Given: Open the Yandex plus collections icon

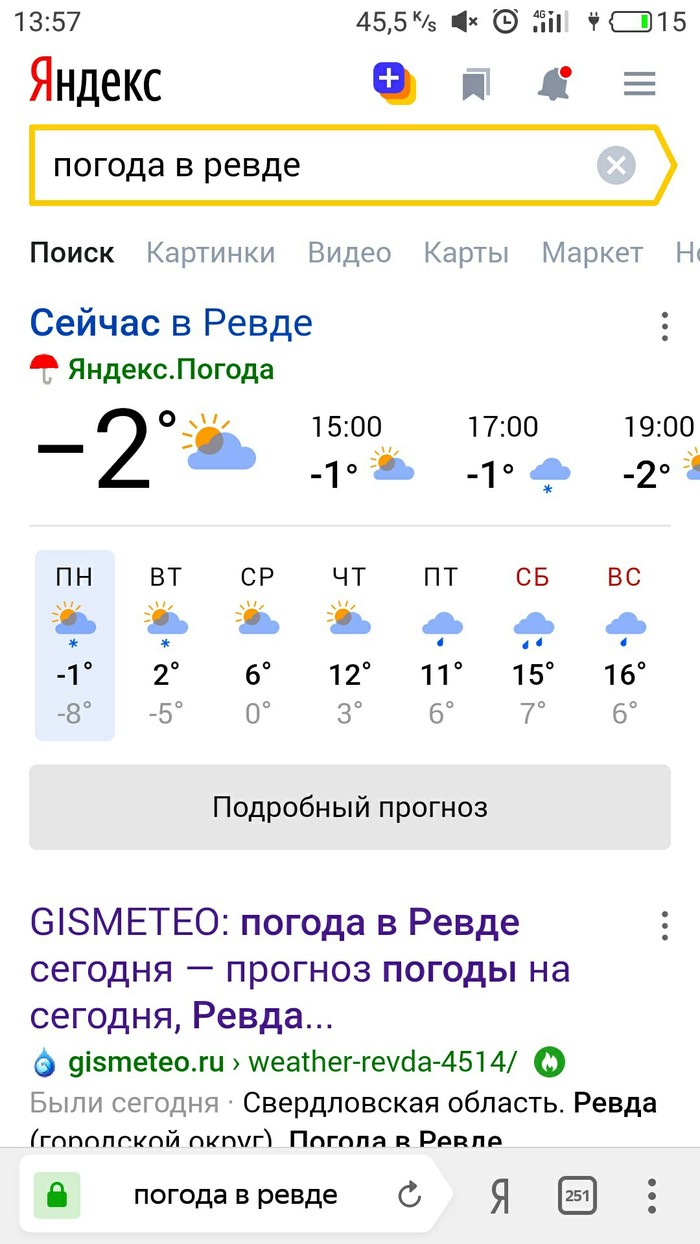Looking at the screenshot, I should coord(394,83).
